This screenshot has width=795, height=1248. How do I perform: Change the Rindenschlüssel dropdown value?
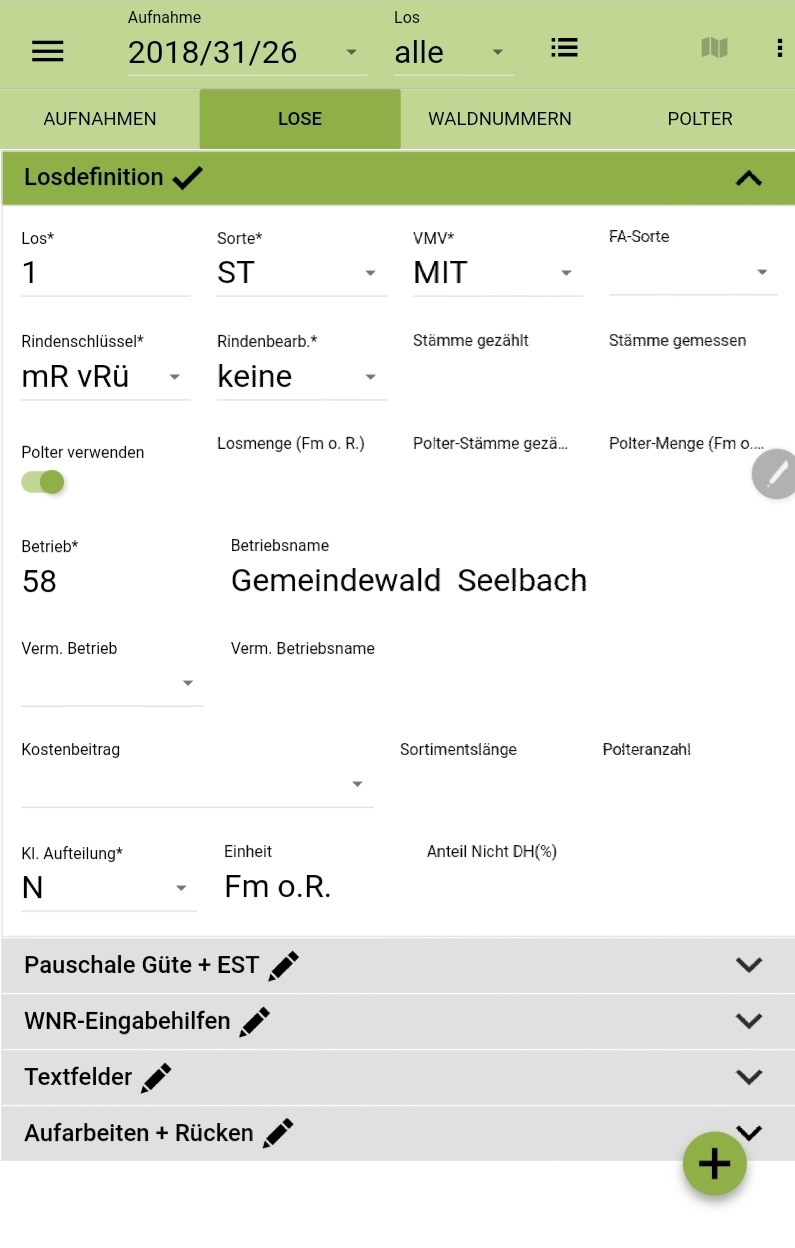[x=105, y=377]
